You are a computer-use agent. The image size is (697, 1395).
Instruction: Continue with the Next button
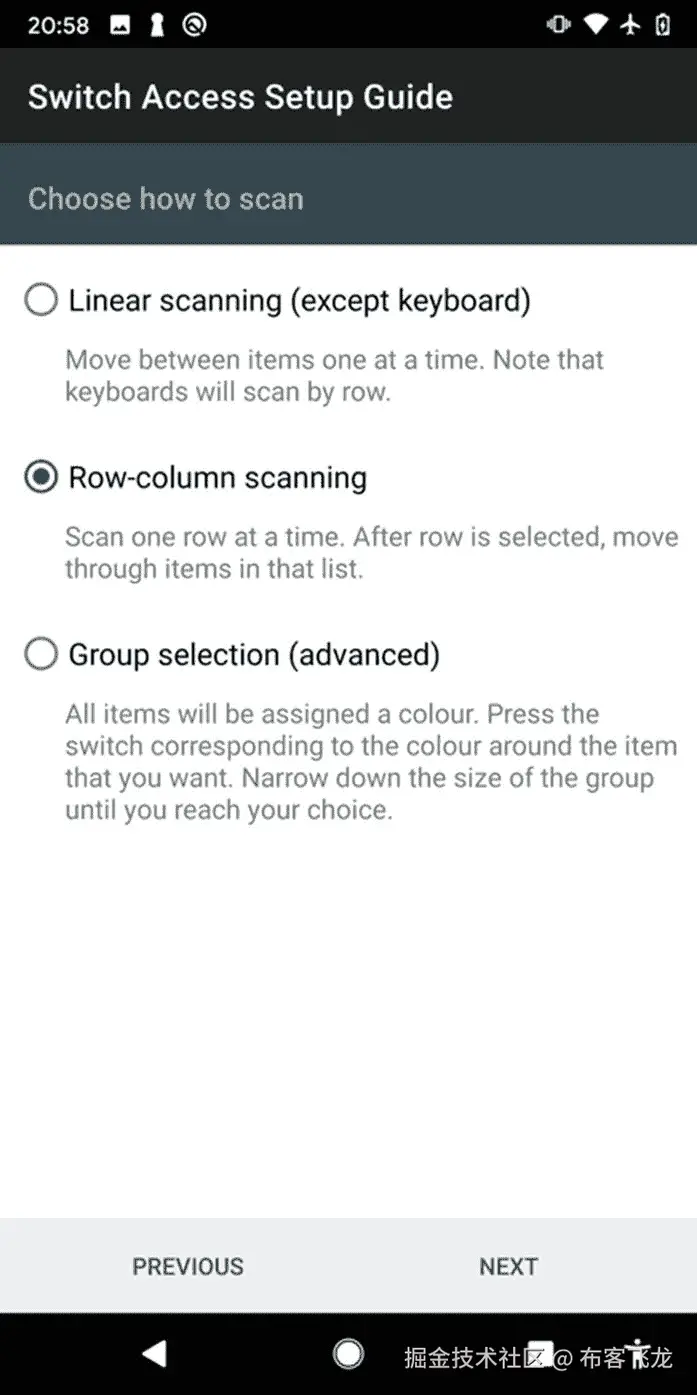(x=508, y=1266)
